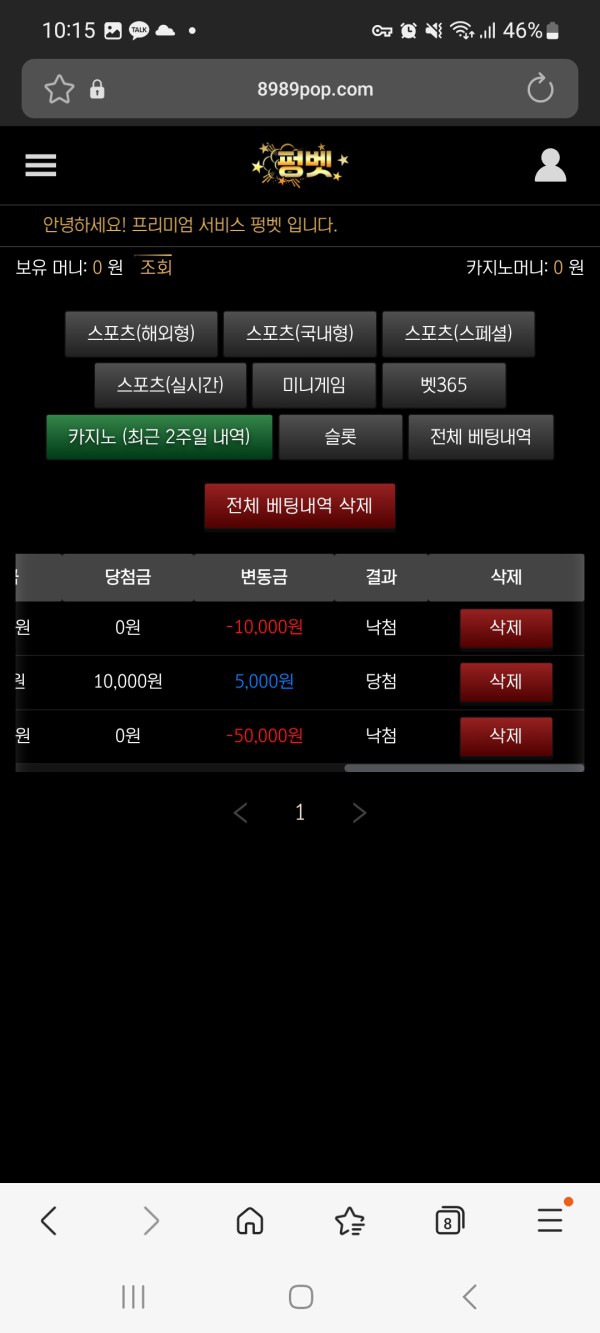Delete the row with -10,000원 change
Image resolution: width=600 pixels, height=1333 pixels.
click(505, 628)
